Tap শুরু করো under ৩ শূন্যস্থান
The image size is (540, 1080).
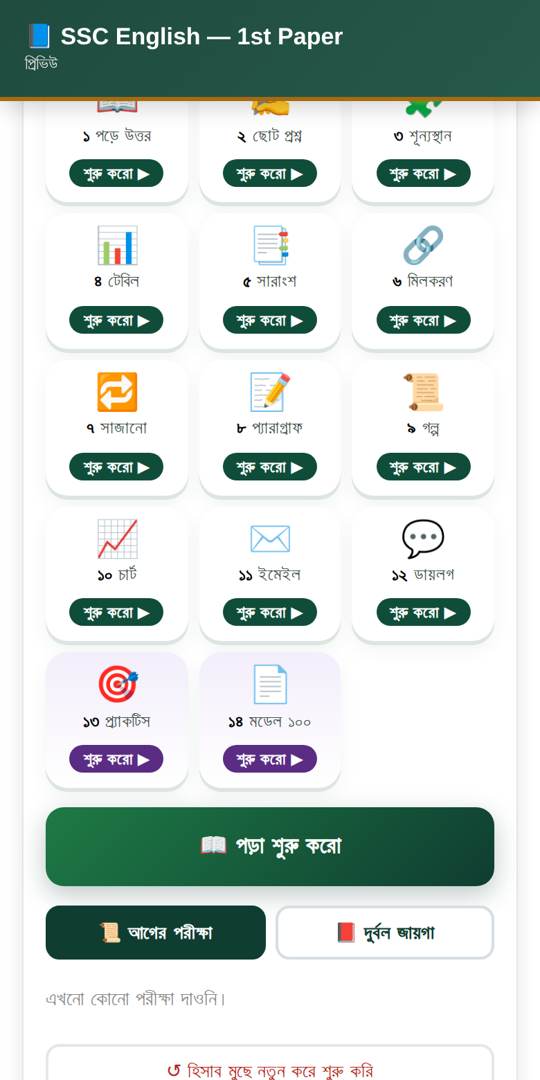[x=424, y=173]
